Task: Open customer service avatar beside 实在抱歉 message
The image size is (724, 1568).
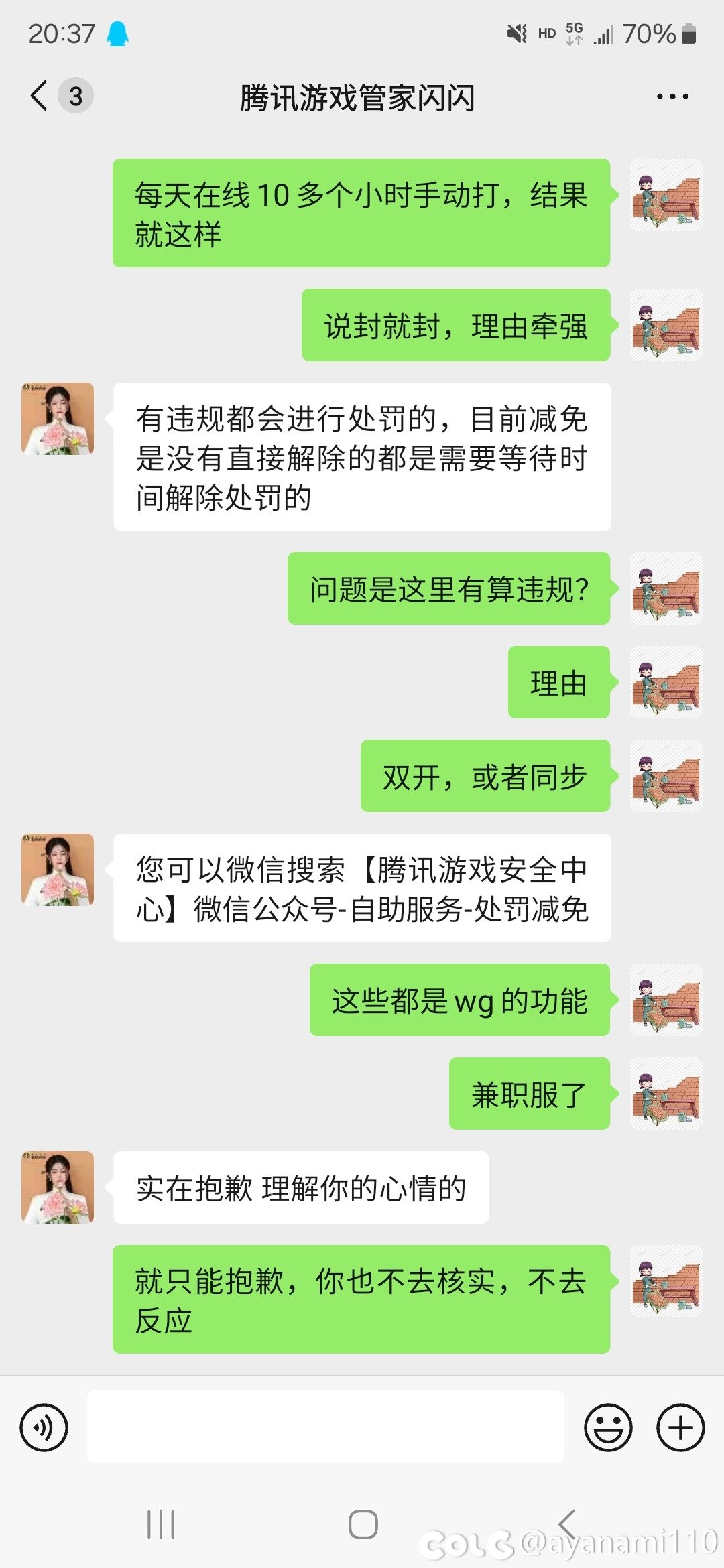Action: click(x=58, y=1187)
